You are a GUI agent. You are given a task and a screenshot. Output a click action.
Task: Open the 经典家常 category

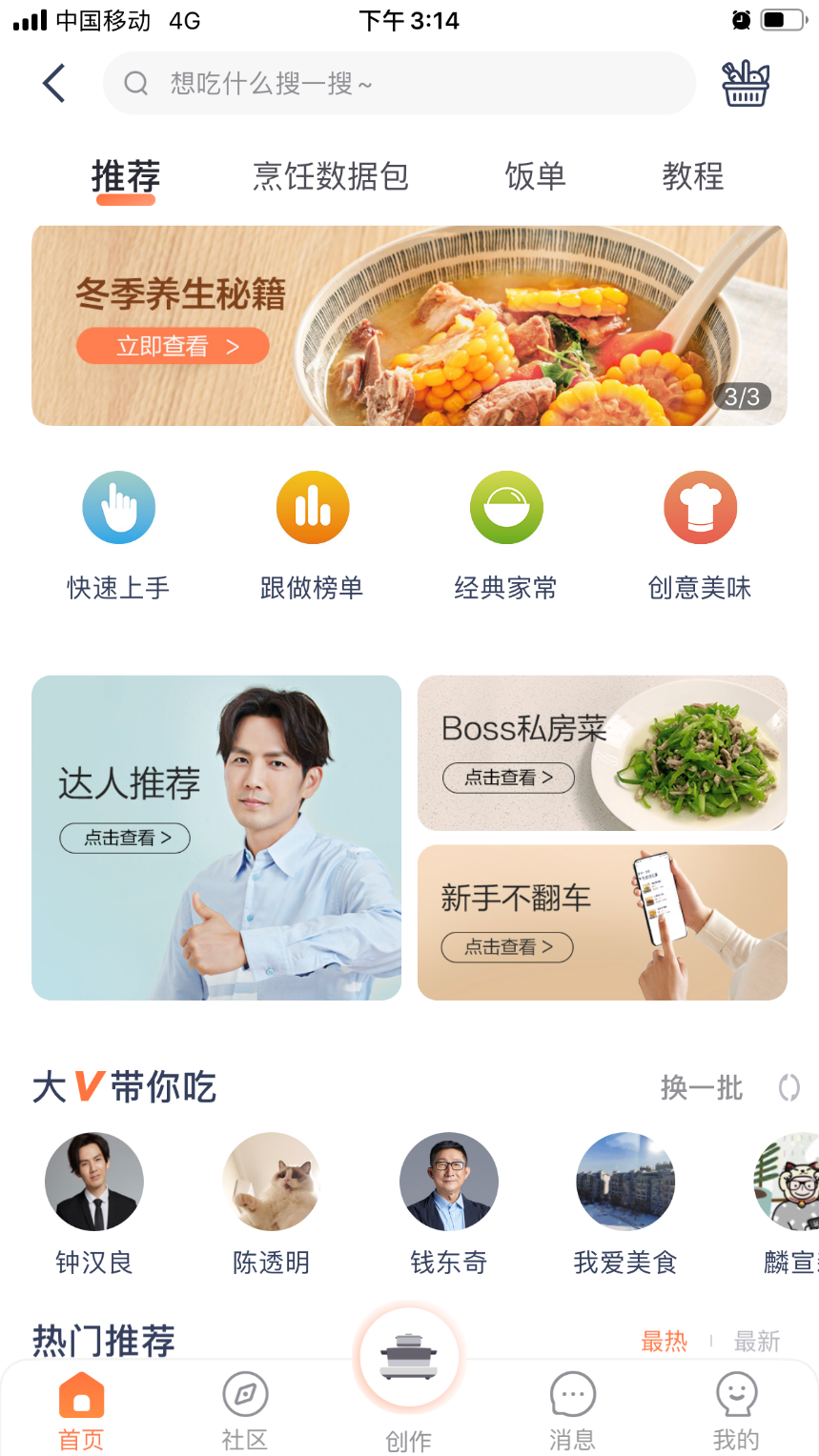505,536
